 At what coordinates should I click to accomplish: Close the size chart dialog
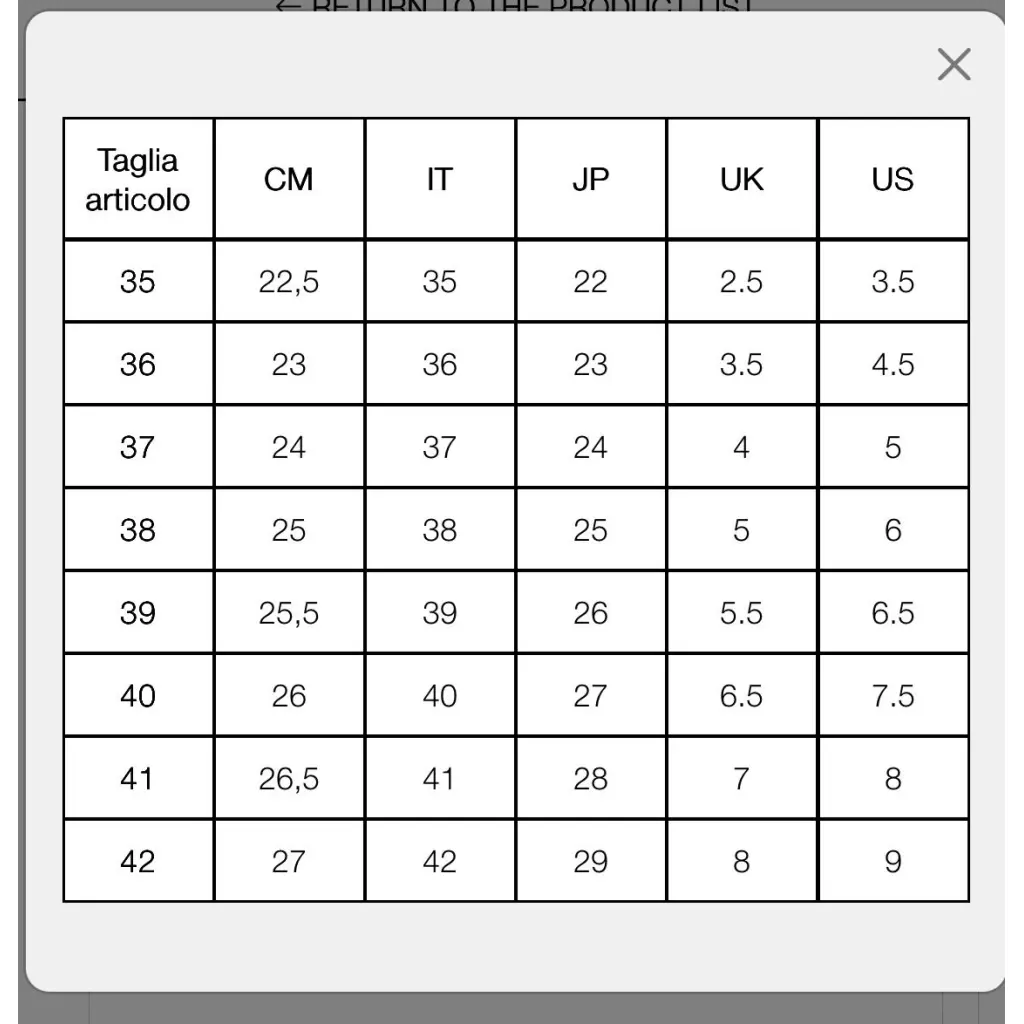click(x=953, y=64)
